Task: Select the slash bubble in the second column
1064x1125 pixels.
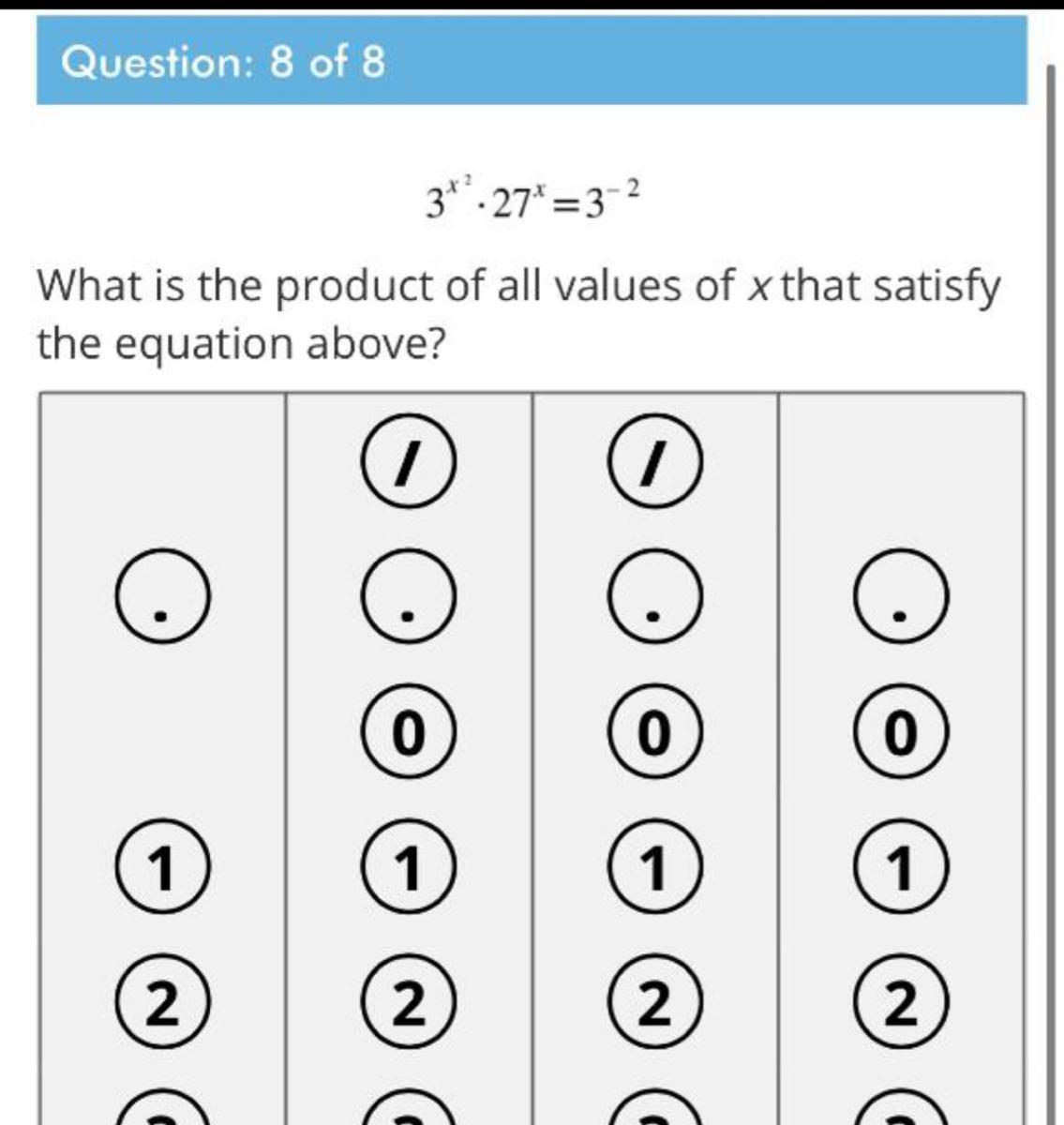Action: pyautogui.click(x=409, y=461)
